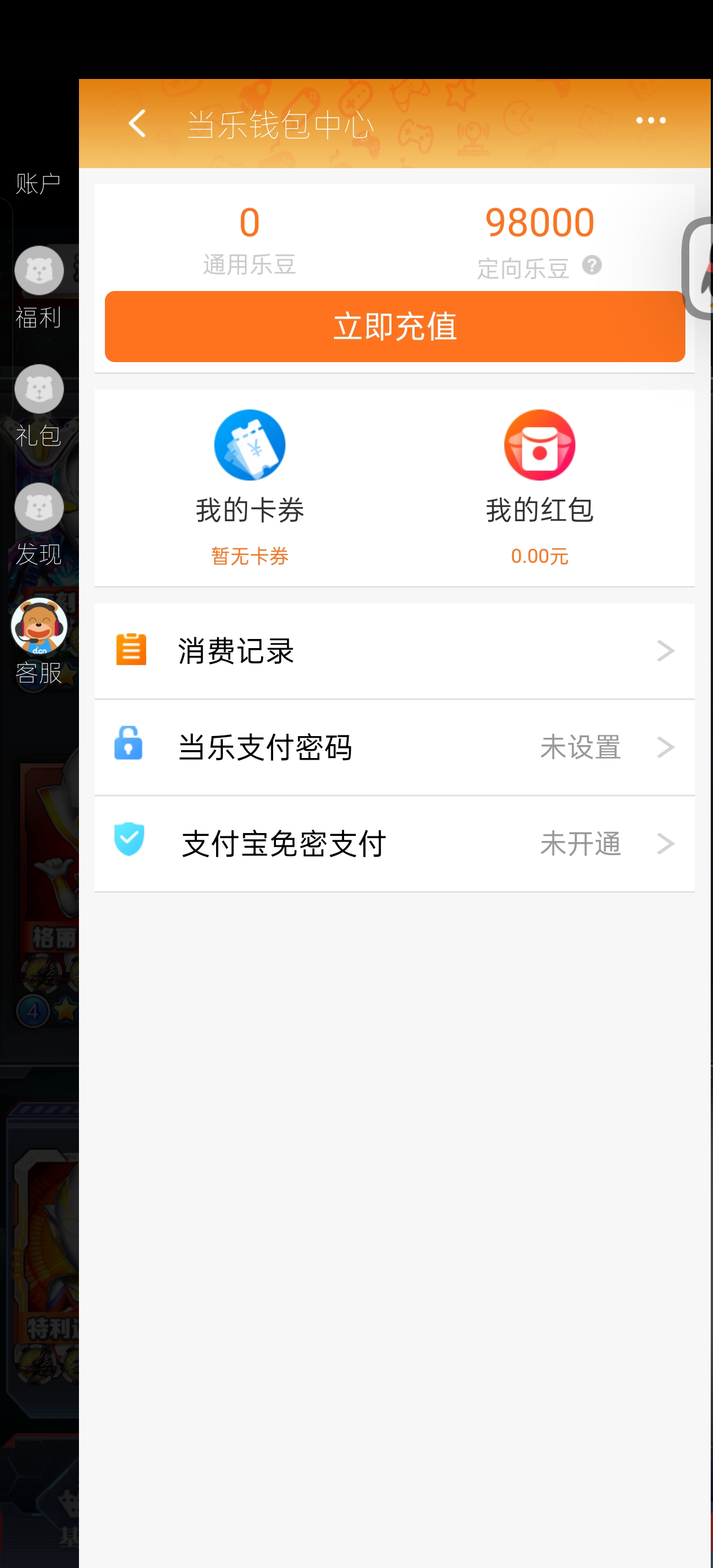Go back from 当乐钱包中心

click(x=138, y=124)
